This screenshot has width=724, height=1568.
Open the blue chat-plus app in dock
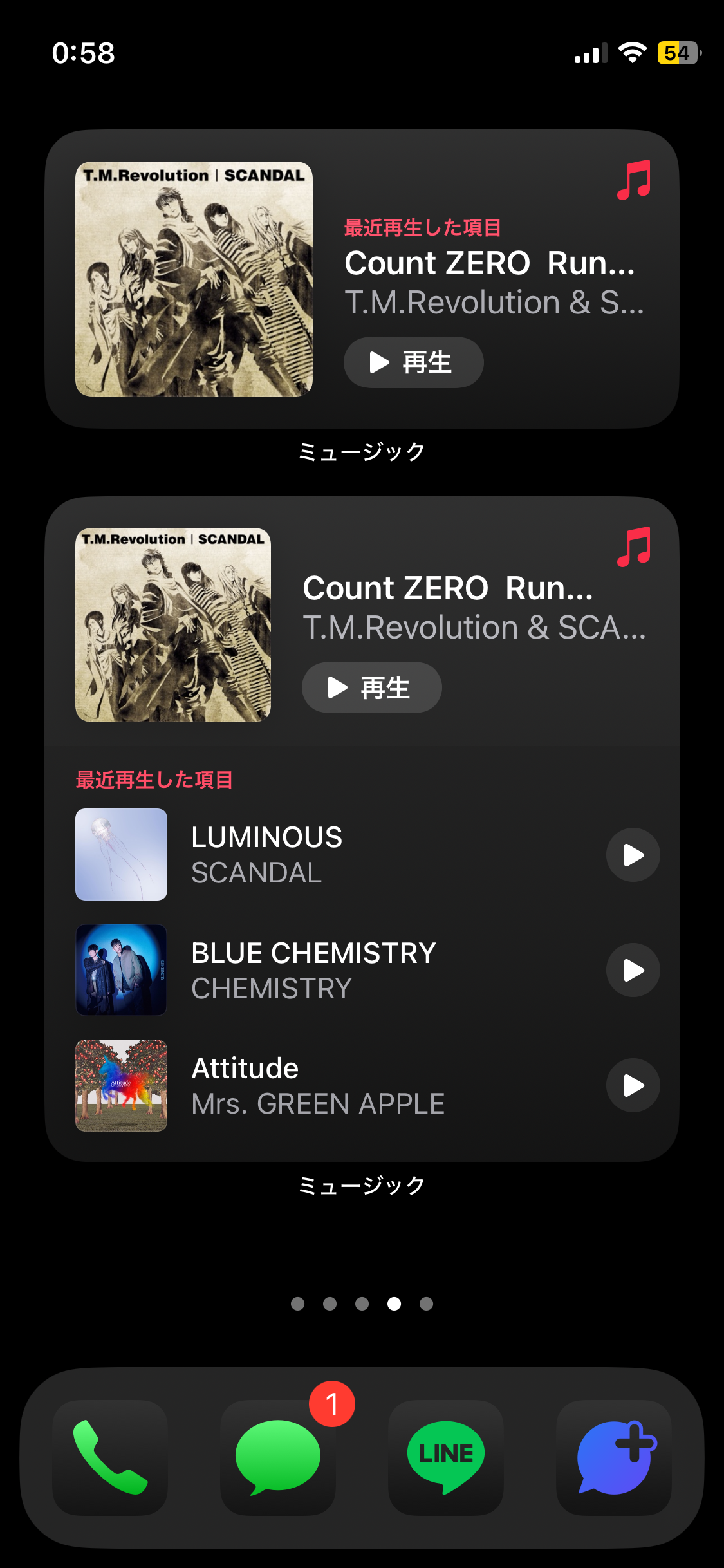[614, 1457]
